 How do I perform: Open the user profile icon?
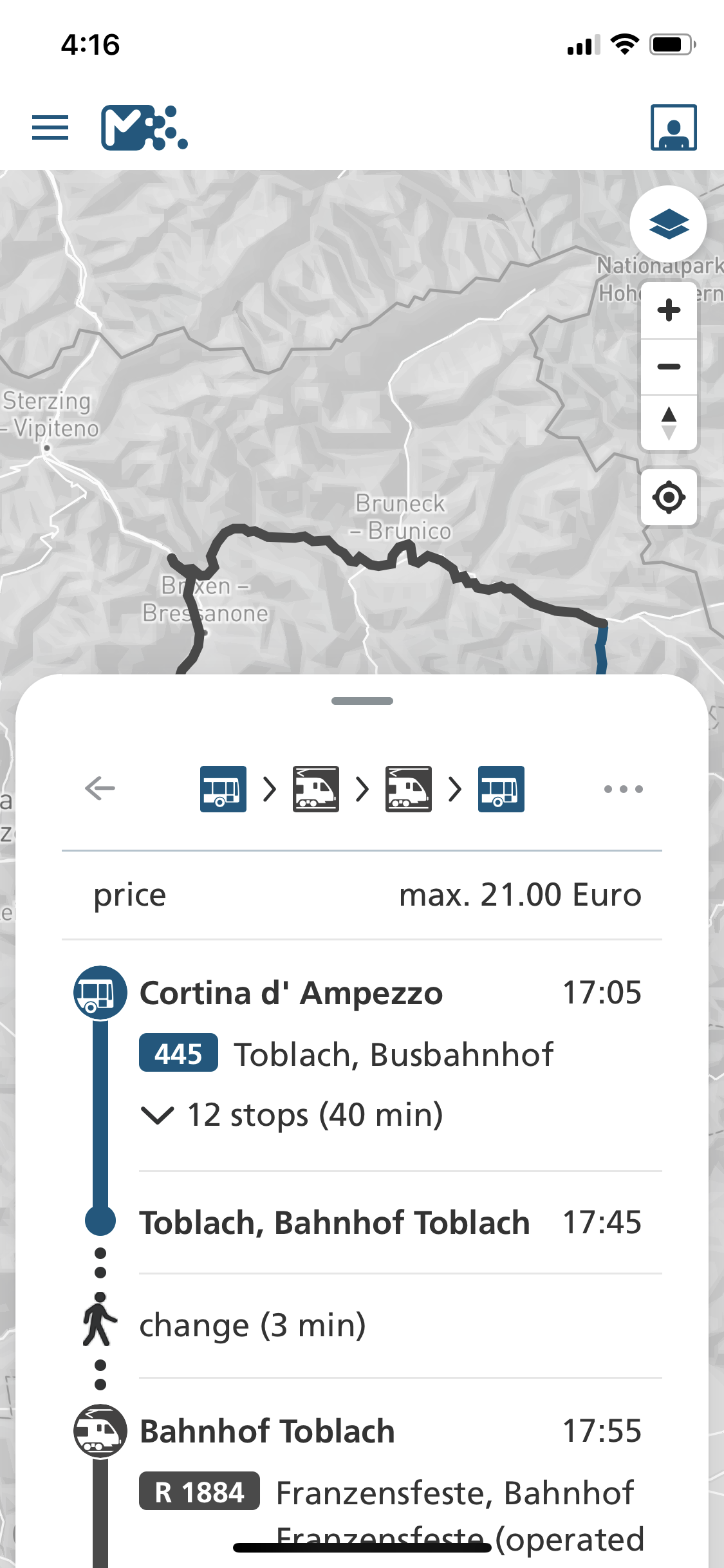coord(673,127)
